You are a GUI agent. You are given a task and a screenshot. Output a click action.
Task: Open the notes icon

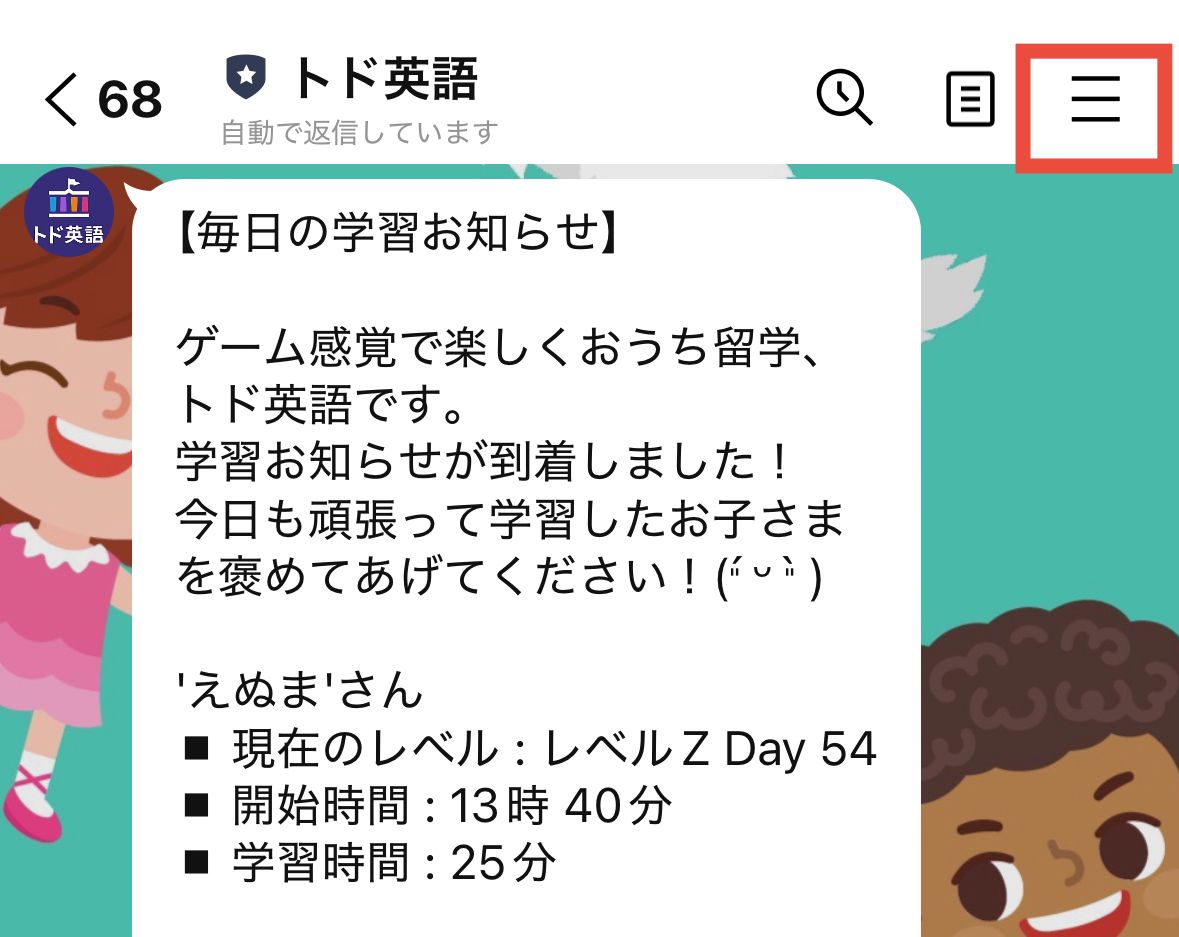pos(970,100)
